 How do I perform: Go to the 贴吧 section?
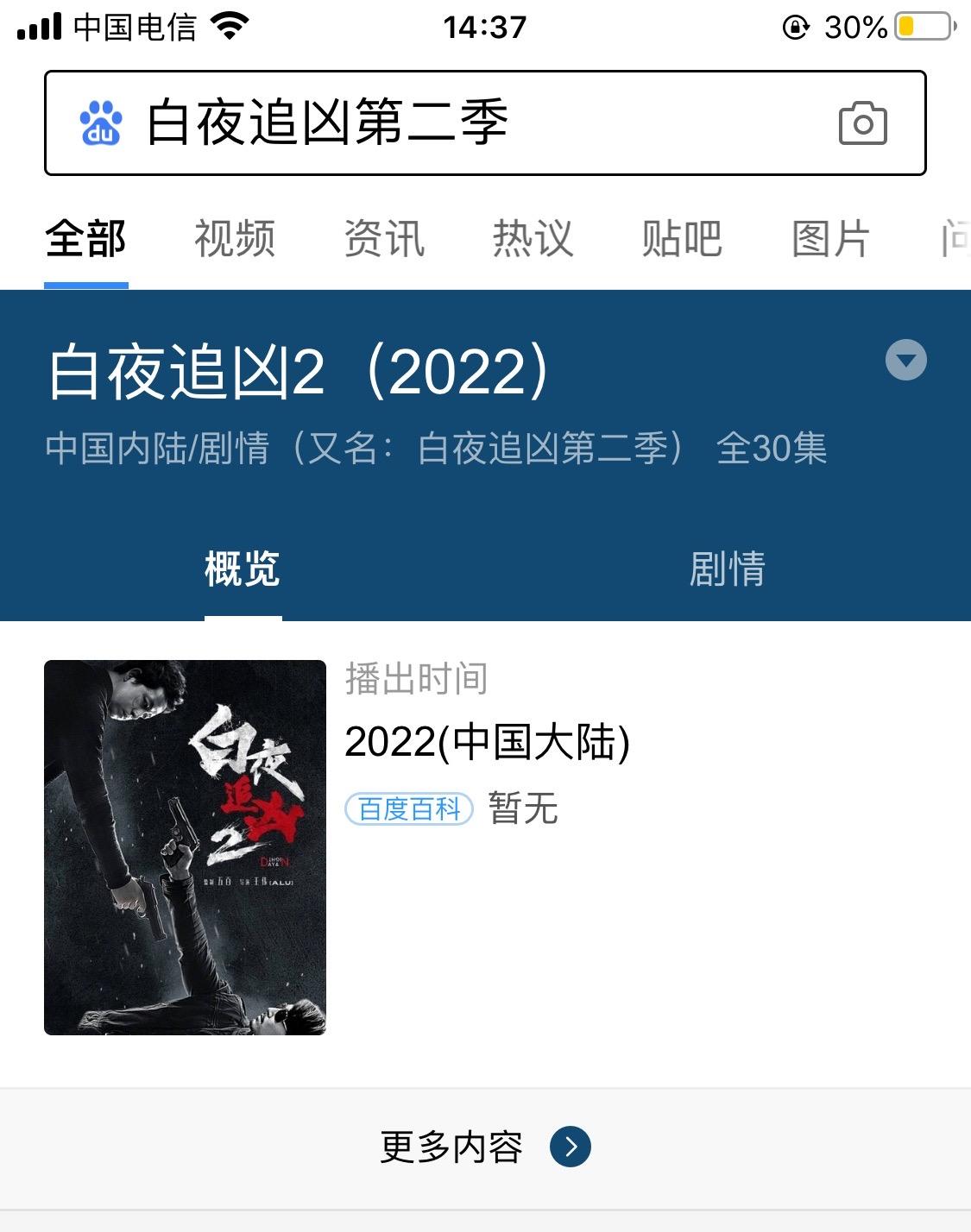point(682,239)
